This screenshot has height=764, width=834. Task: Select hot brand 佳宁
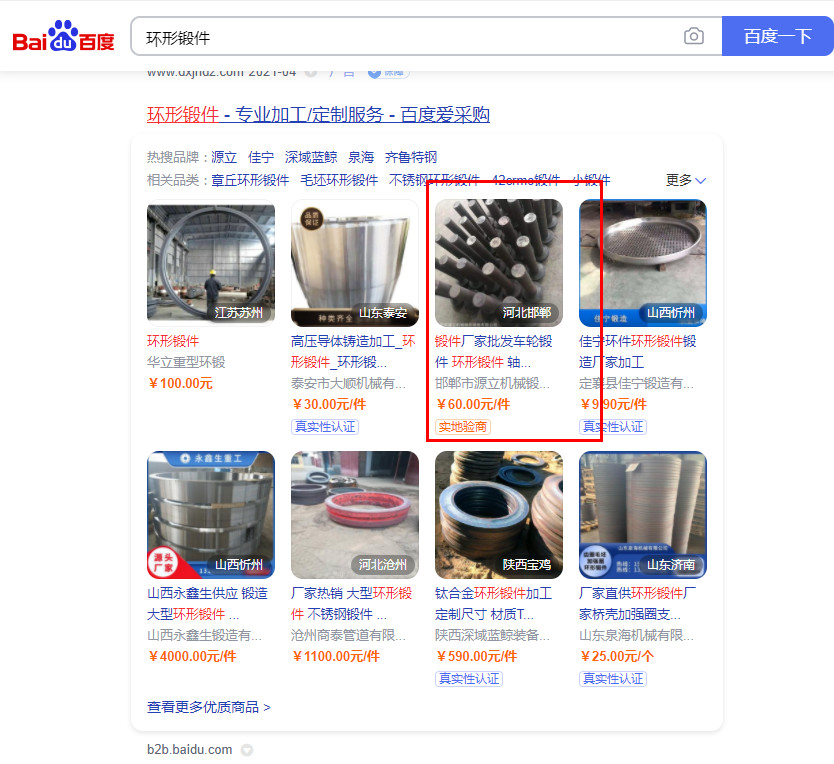pos(261,158)
